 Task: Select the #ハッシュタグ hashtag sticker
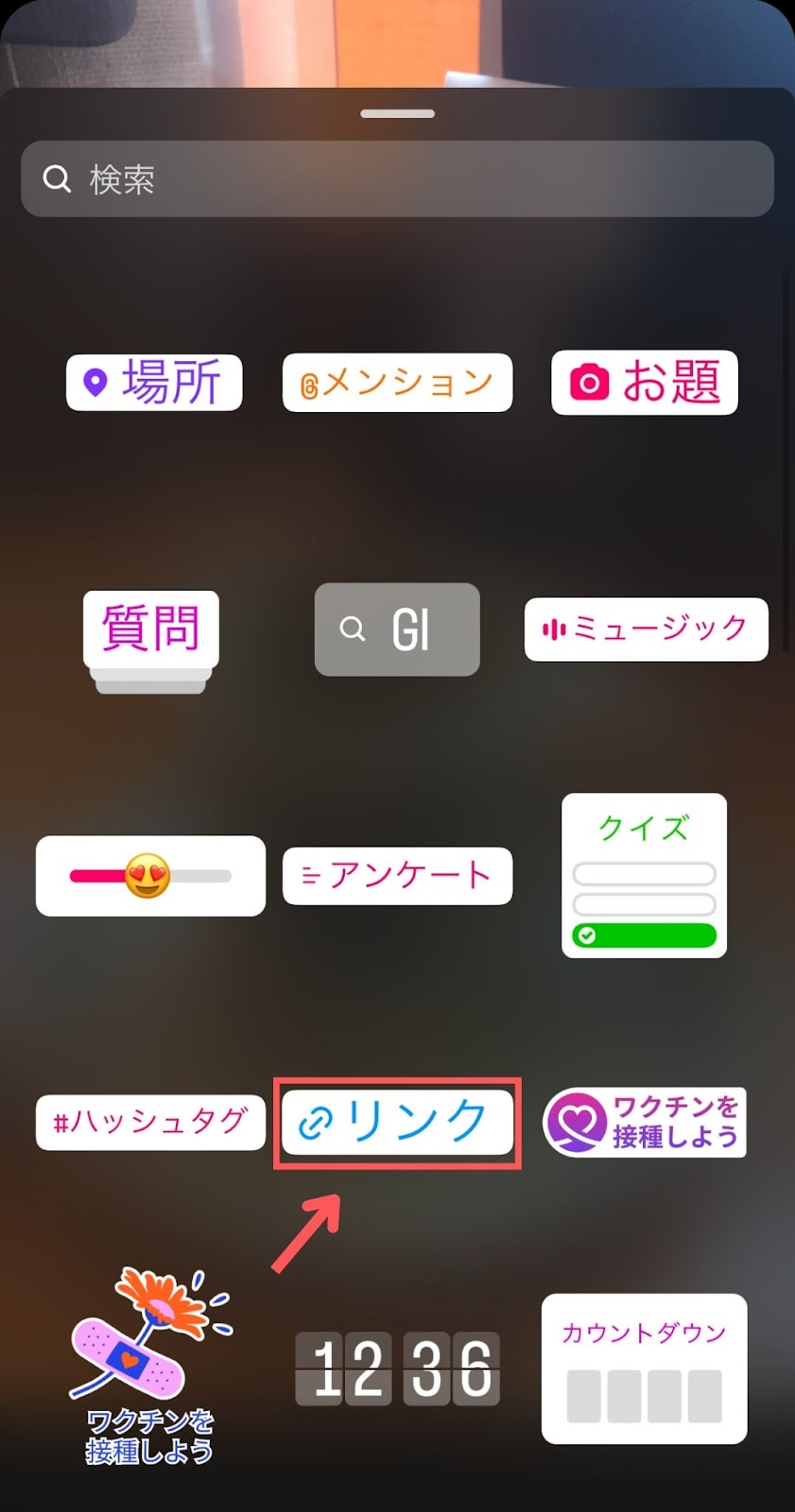[x=150, y=1123]
